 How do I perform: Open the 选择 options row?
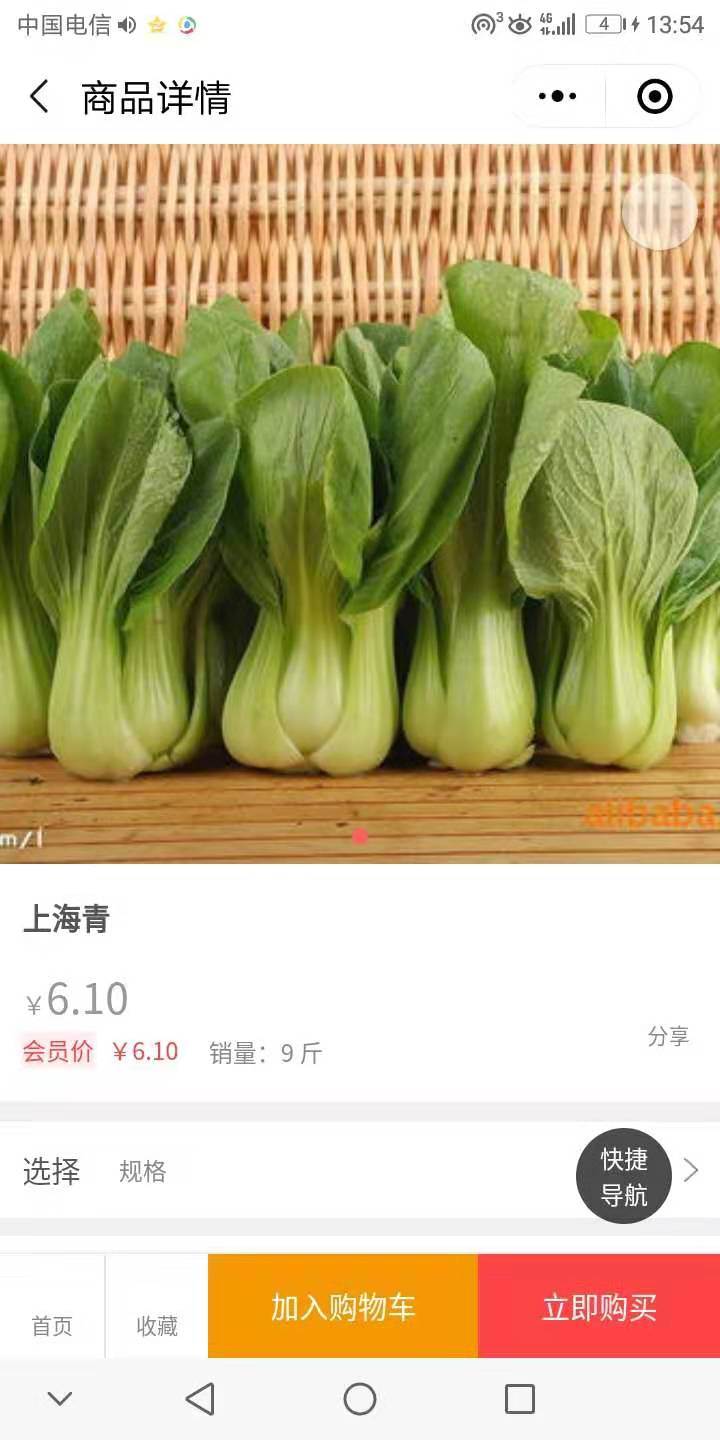(x=52, y=1172)
